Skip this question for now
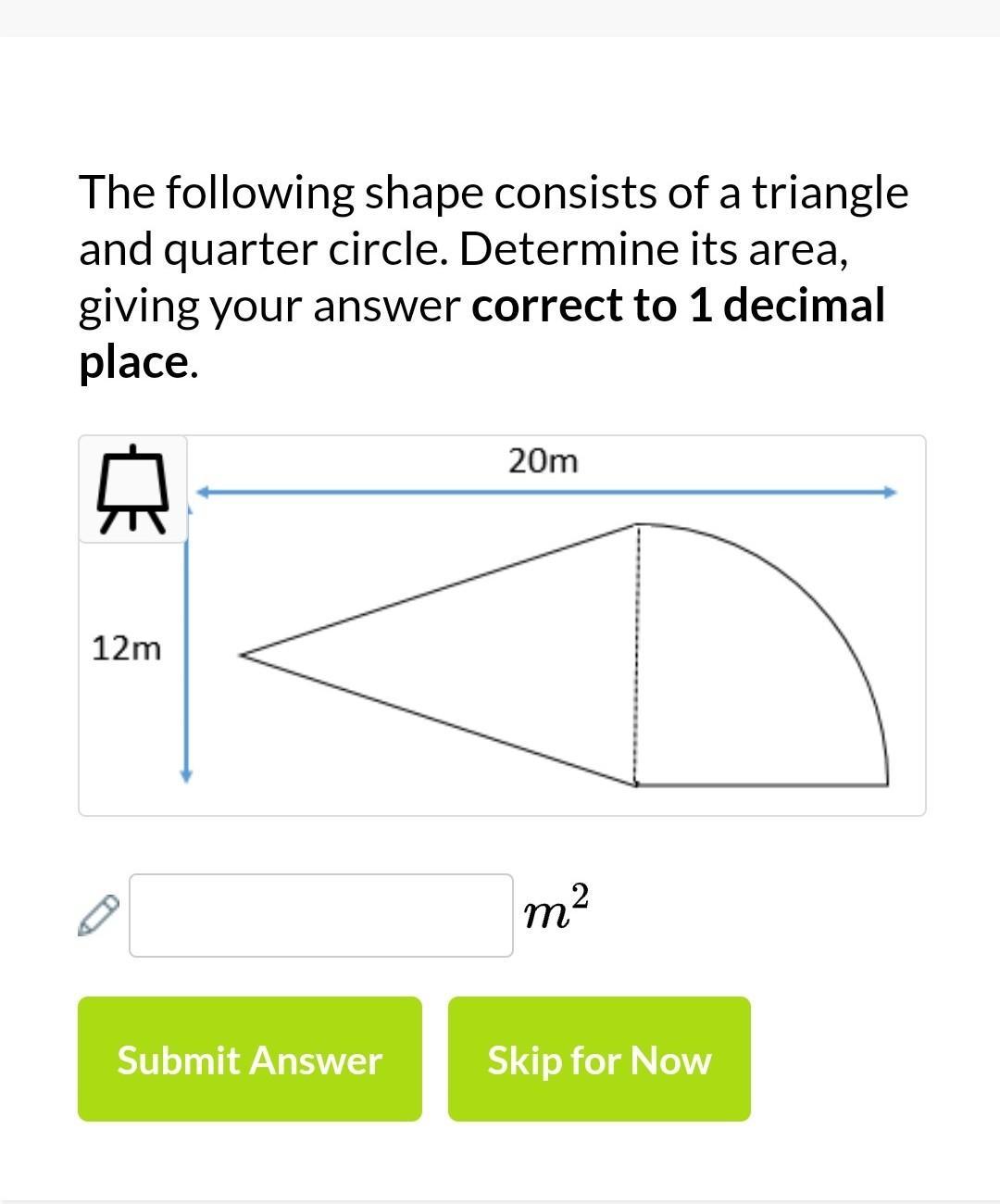 click(x=598, y=1059)
